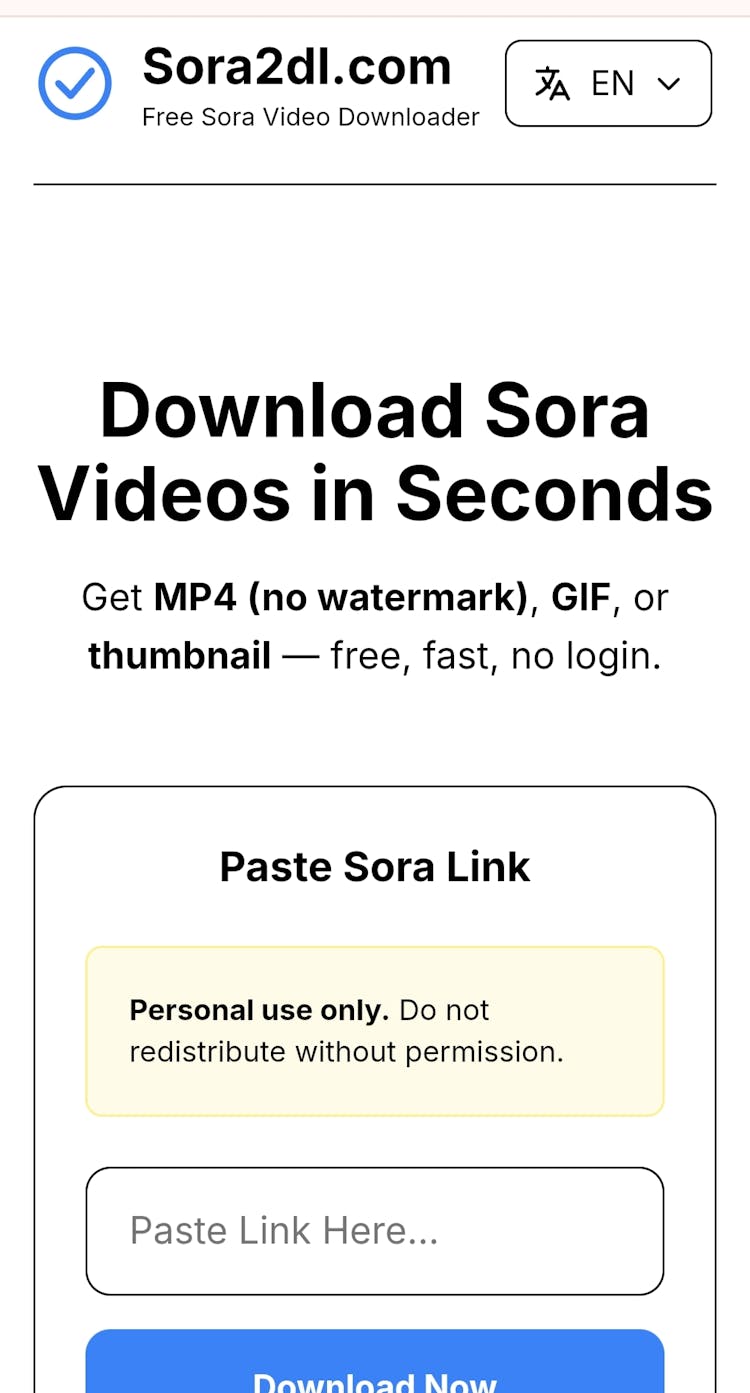
Task: Open the EN language dropdown
Action: (x=608, y=83)
